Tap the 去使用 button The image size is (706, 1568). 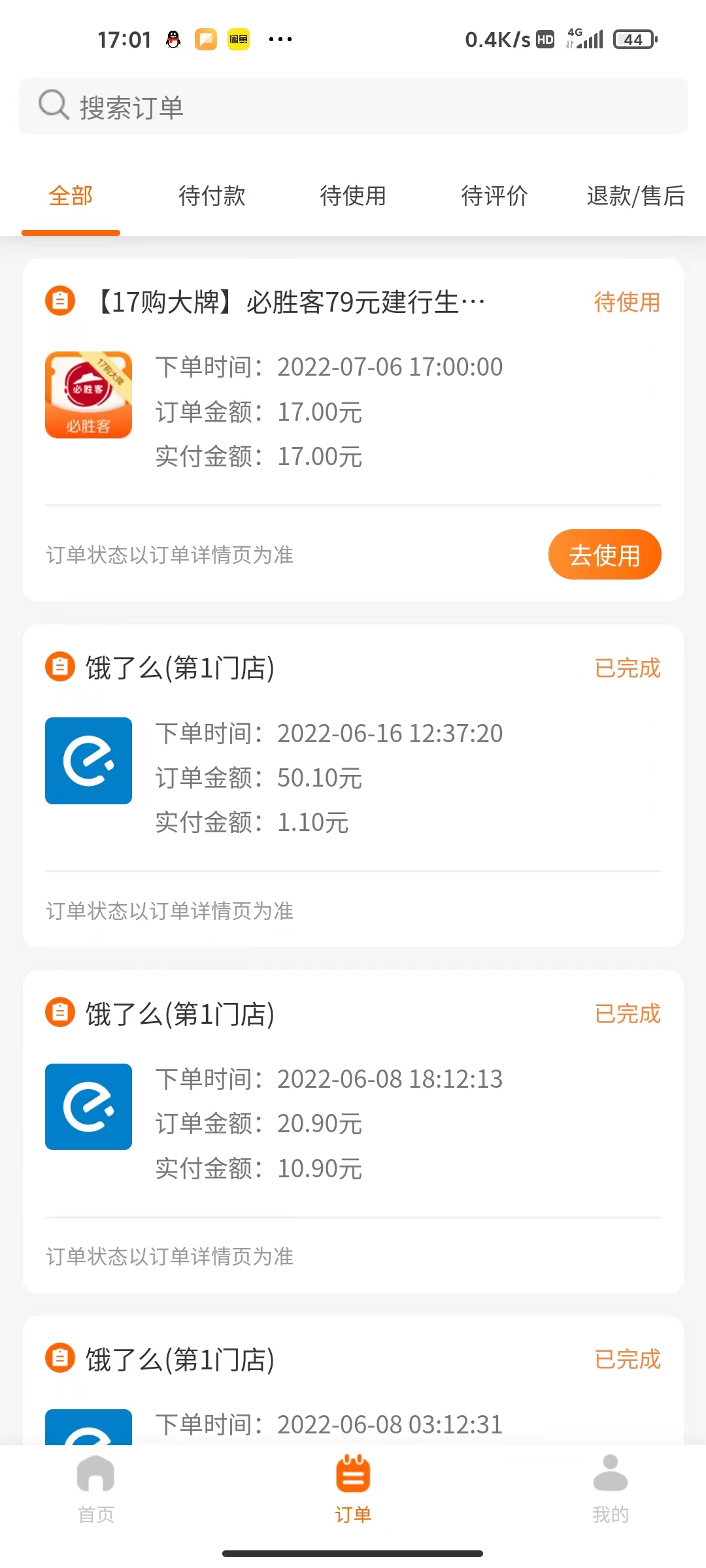click(605, 555)
